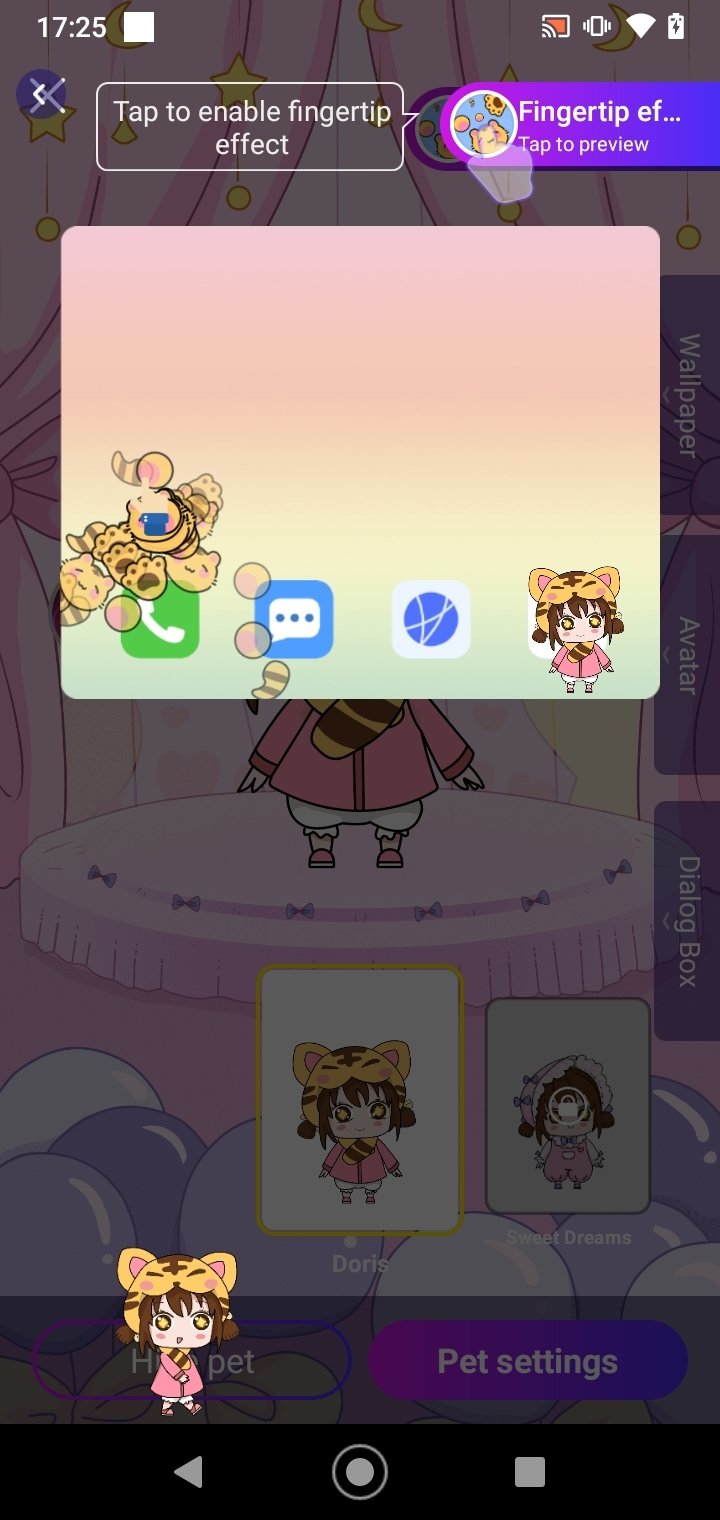Expand the Dialog Box side tab
Screen dimensions: 720x1520
687,921
